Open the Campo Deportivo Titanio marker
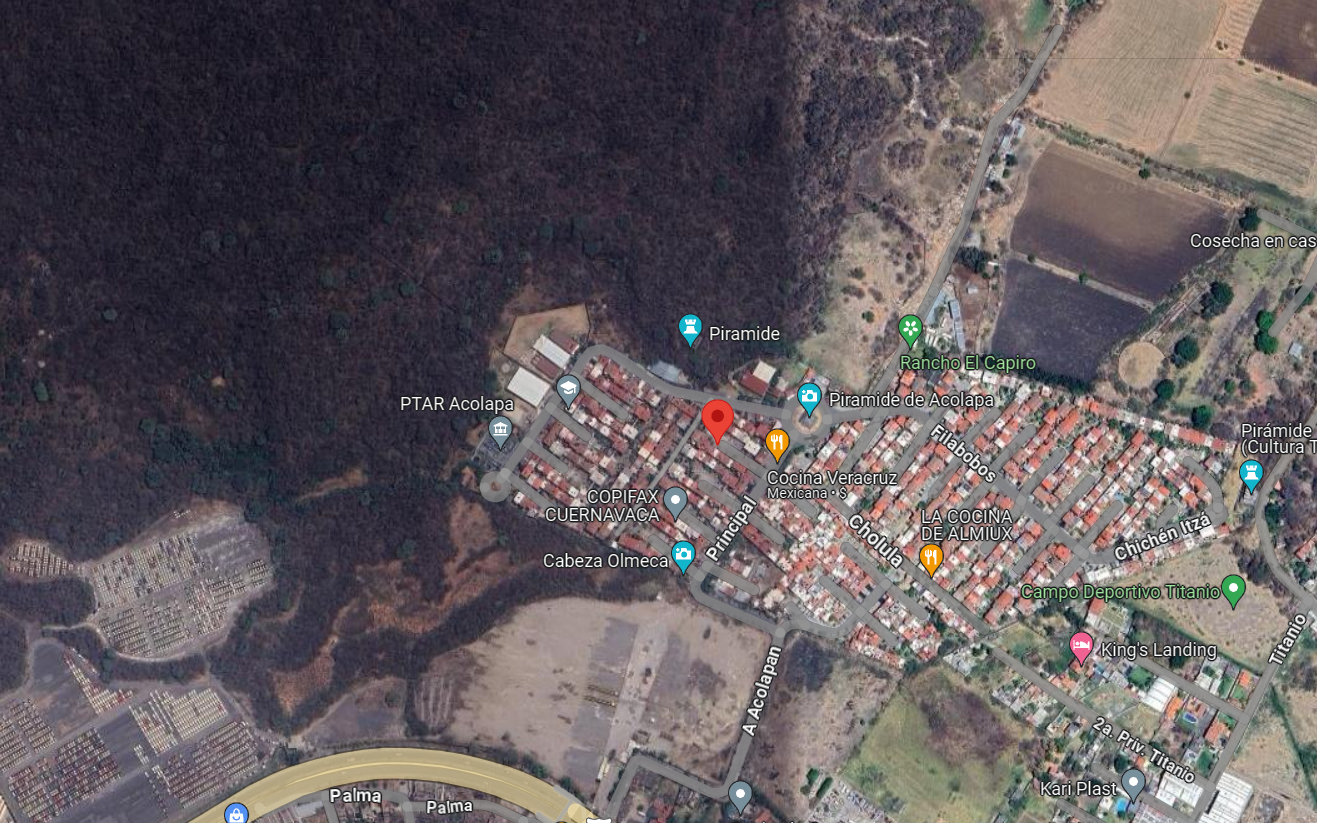 (1233, 589)
